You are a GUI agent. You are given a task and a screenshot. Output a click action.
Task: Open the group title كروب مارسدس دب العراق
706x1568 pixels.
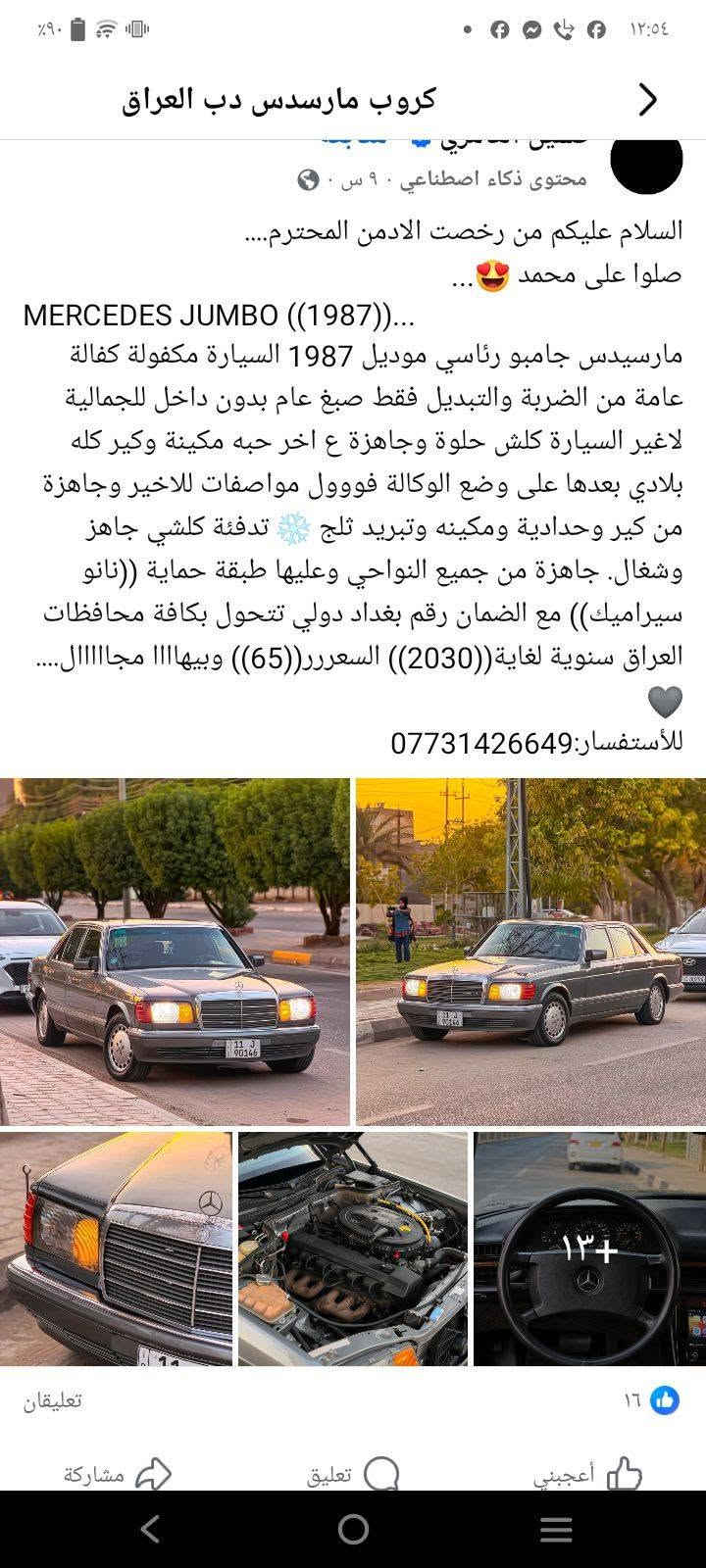(279, 99)
